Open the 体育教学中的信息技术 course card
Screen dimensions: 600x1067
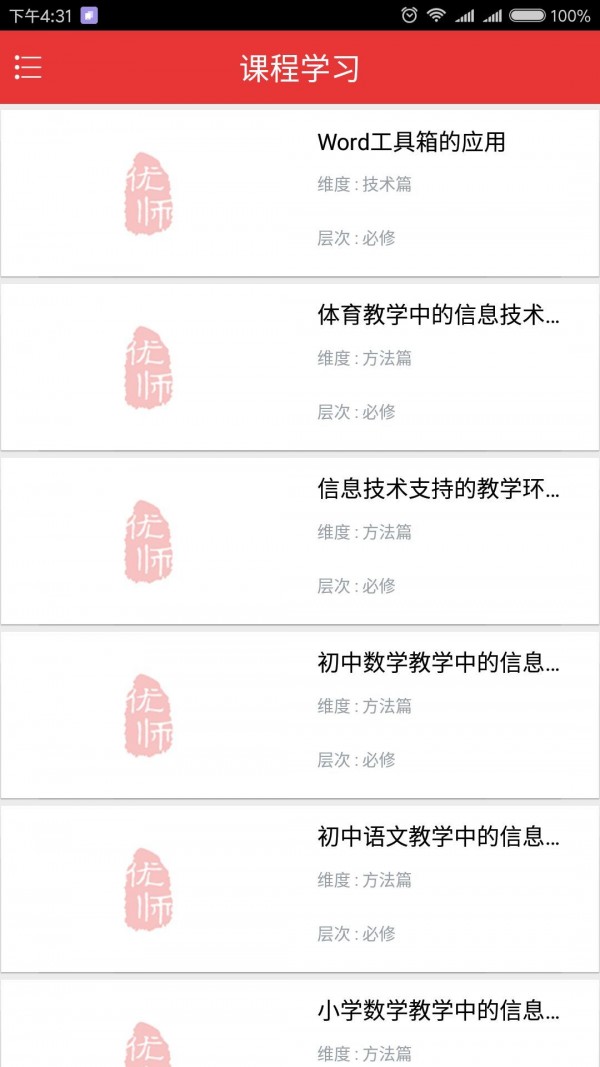[x=300, y=367]
